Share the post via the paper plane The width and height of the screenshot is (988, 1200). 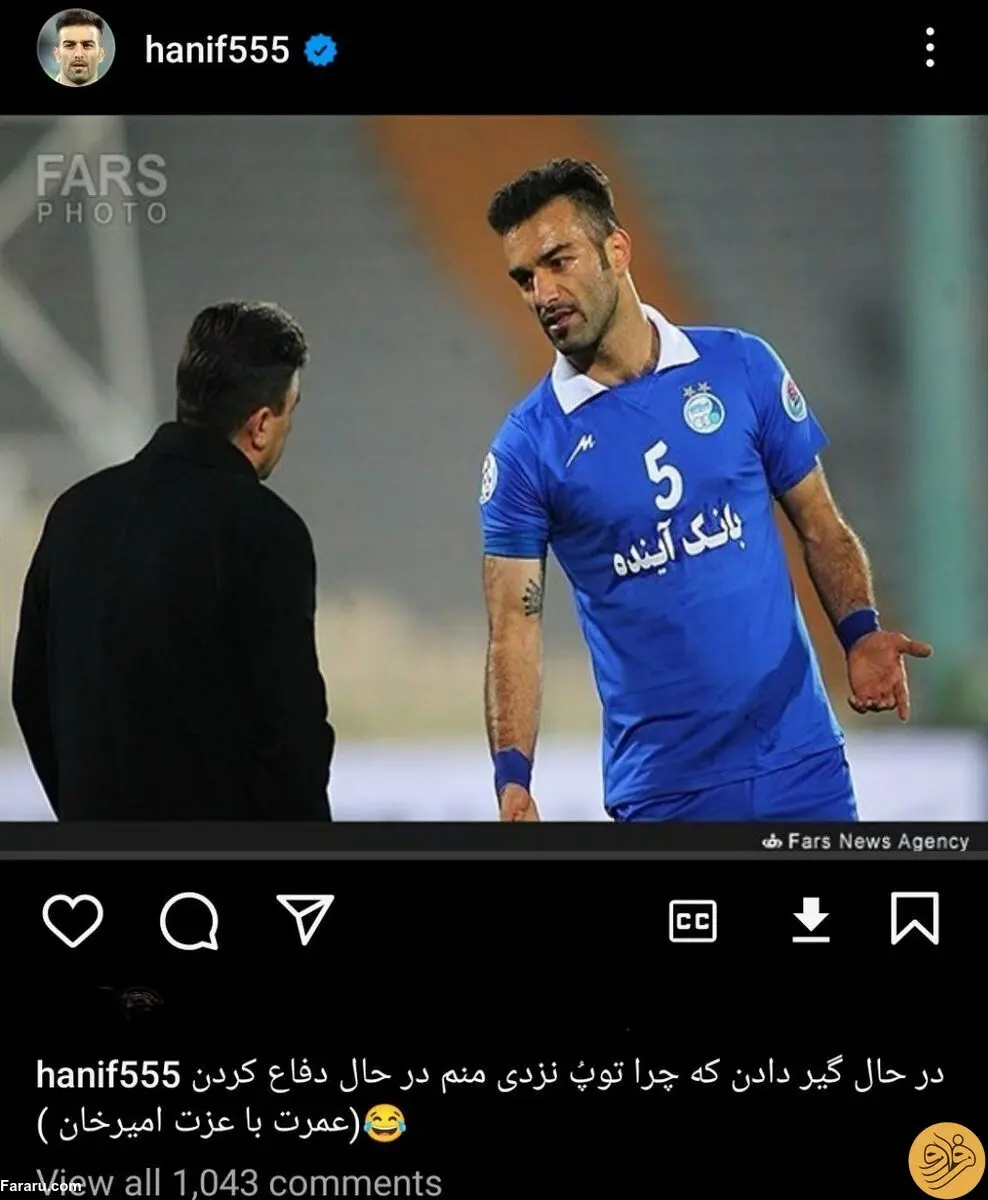point(304,919)
